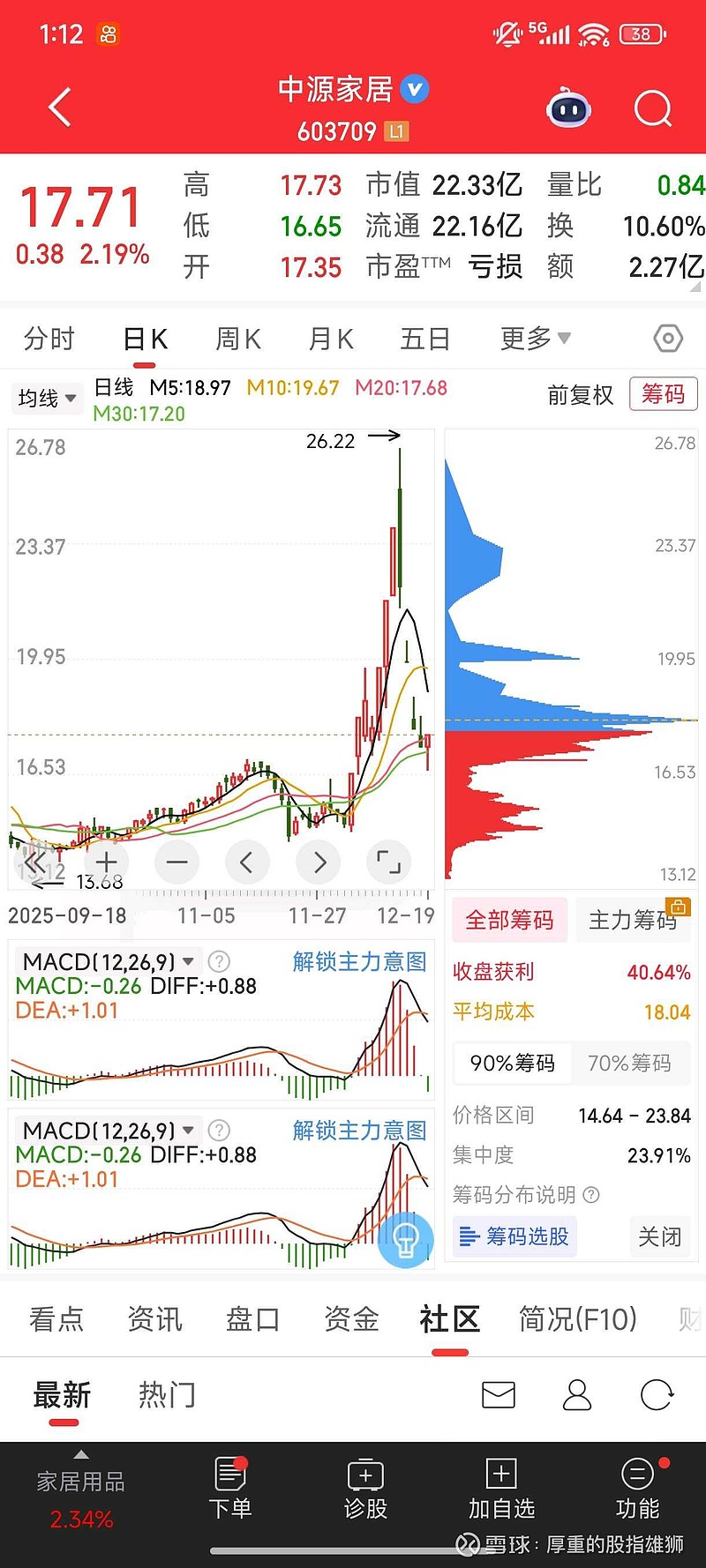This screenshot has height=1568, width=706.
Task: Open chart settings via the target icon
Action: (668, 338)
